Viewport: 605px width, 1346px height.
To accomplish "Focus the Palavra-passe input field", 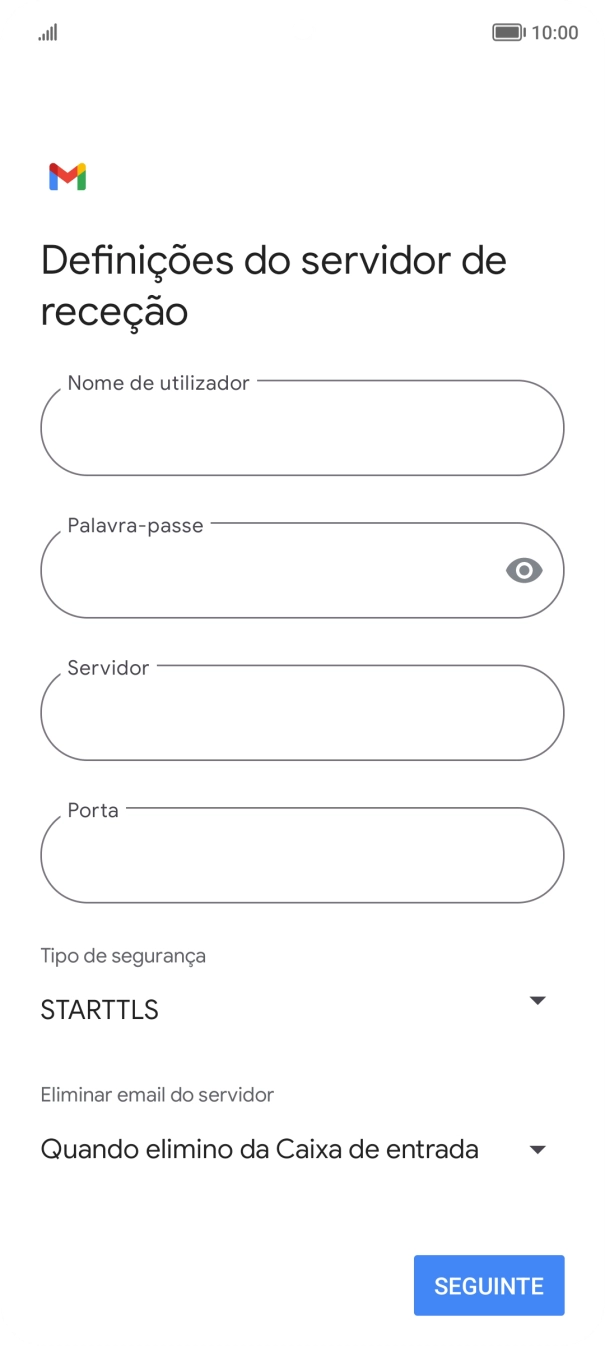I will (x=270, y=571).
